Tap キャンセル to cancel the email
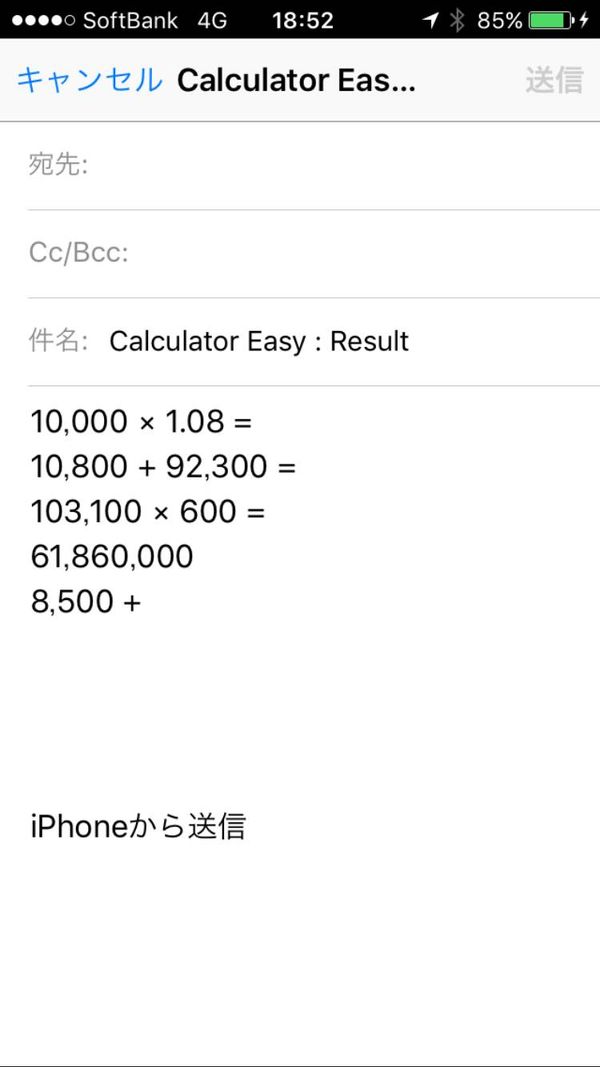 coord(89,80)
